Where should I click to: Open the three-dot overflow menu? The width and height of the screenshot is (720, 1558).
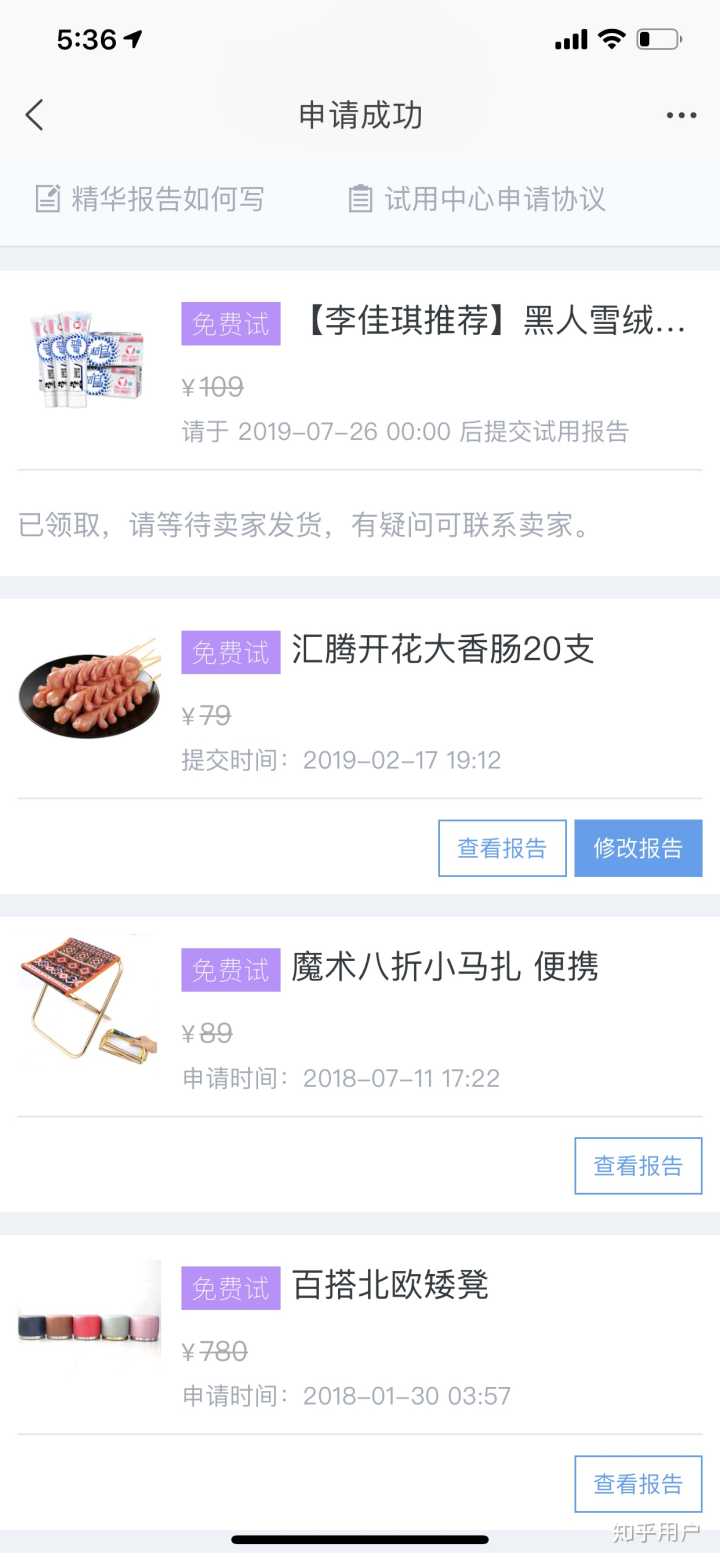[681, 116]
